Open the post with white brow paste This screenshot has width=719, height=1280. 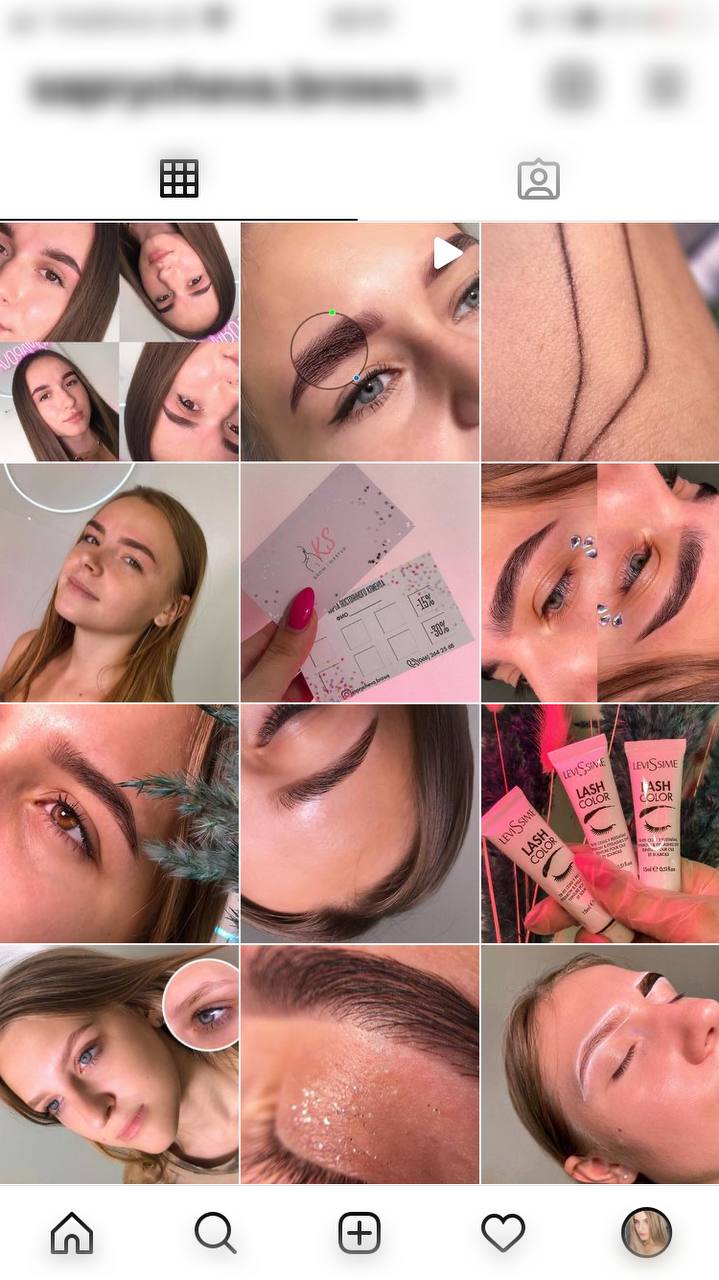coord(600,1064)
